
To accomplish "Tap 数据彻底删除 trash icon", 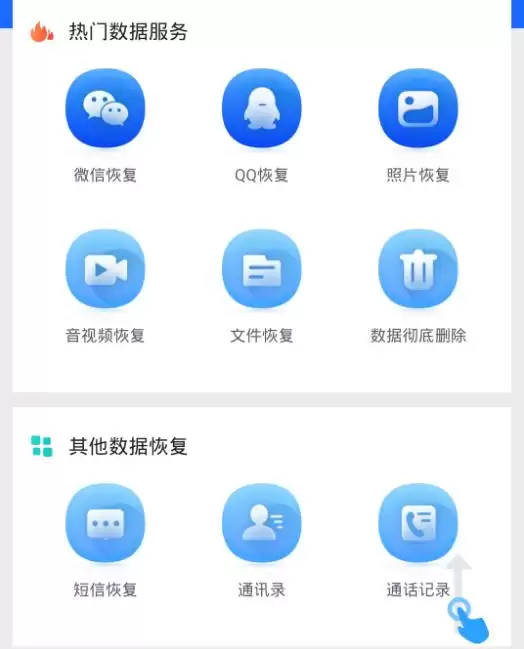I will pyautogui.click(x=418, y=269).
